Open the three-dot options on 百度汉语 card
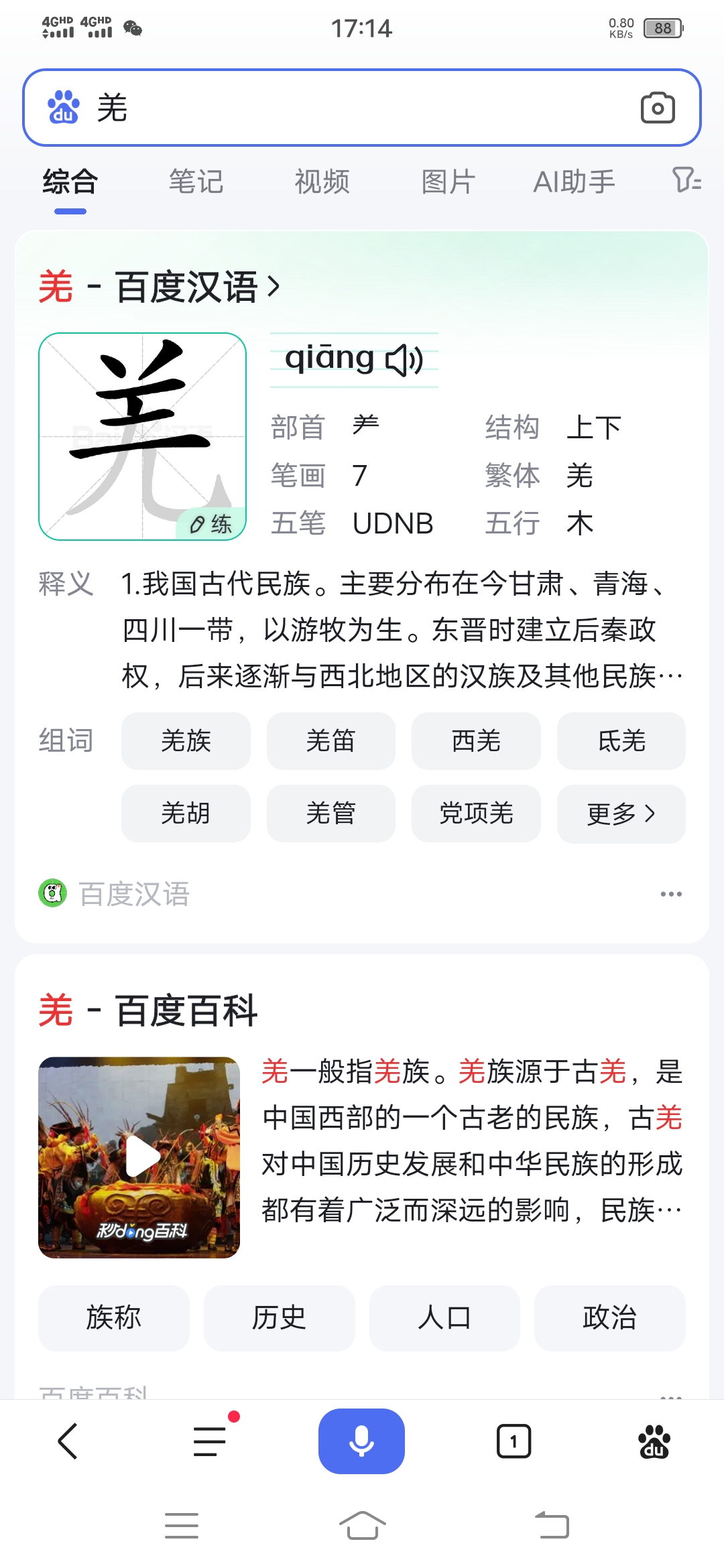 click(668, 893)
